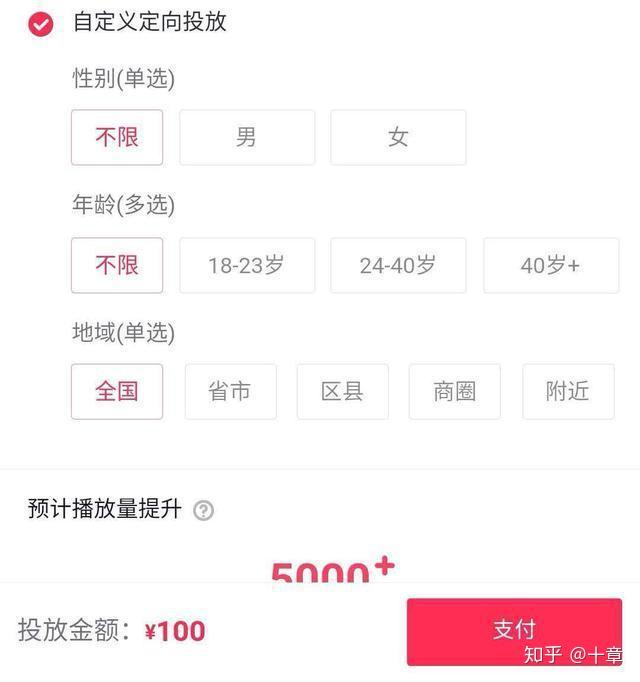The height and width of the screenshot is (682, 640).
Task: Pick the 24-40岁 age group
Action: tap(398, 266)
